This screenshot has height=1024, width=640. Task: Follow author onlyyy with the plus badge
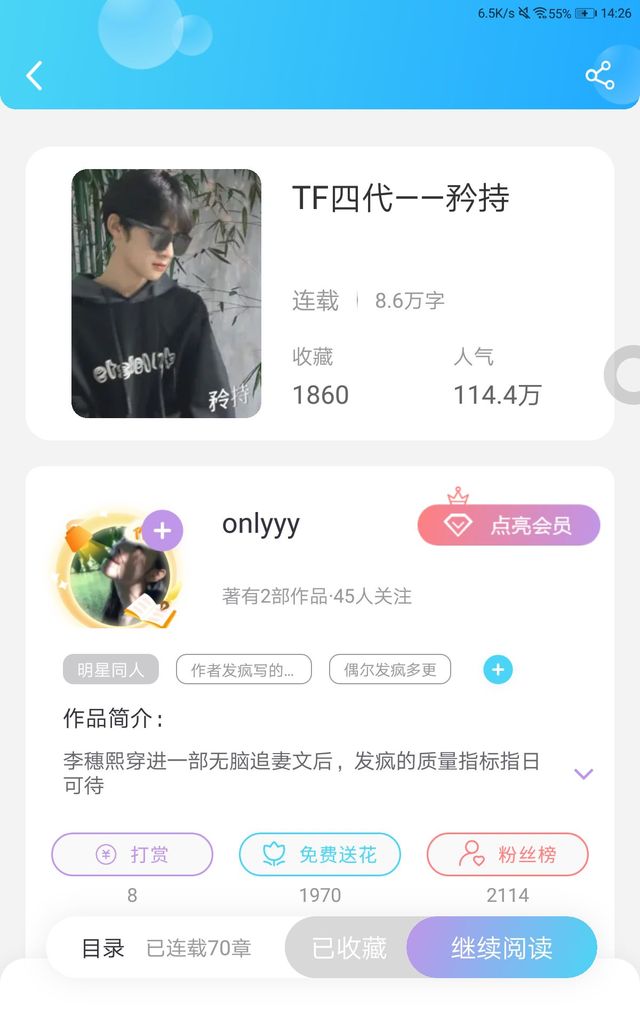coord(162,530)
